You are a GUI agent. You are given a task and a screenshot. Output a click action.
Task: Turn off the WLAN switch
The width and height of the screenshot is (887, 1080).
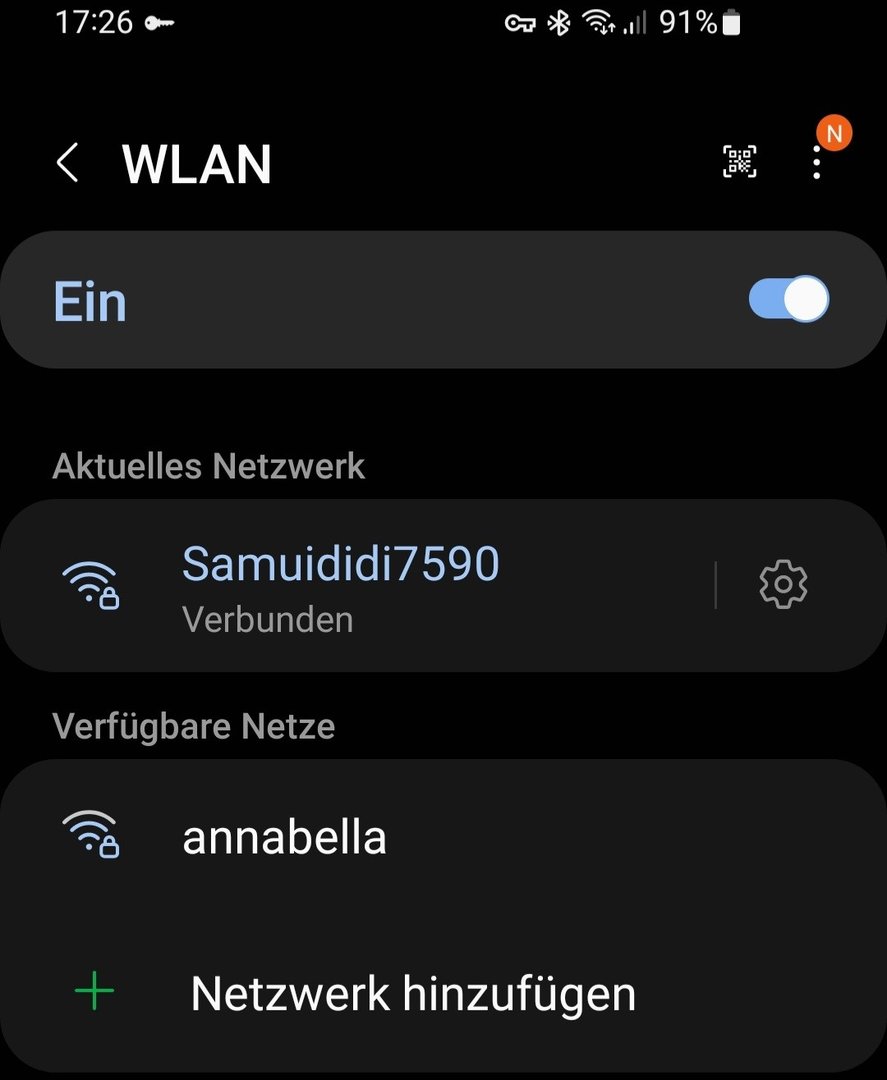789,300
